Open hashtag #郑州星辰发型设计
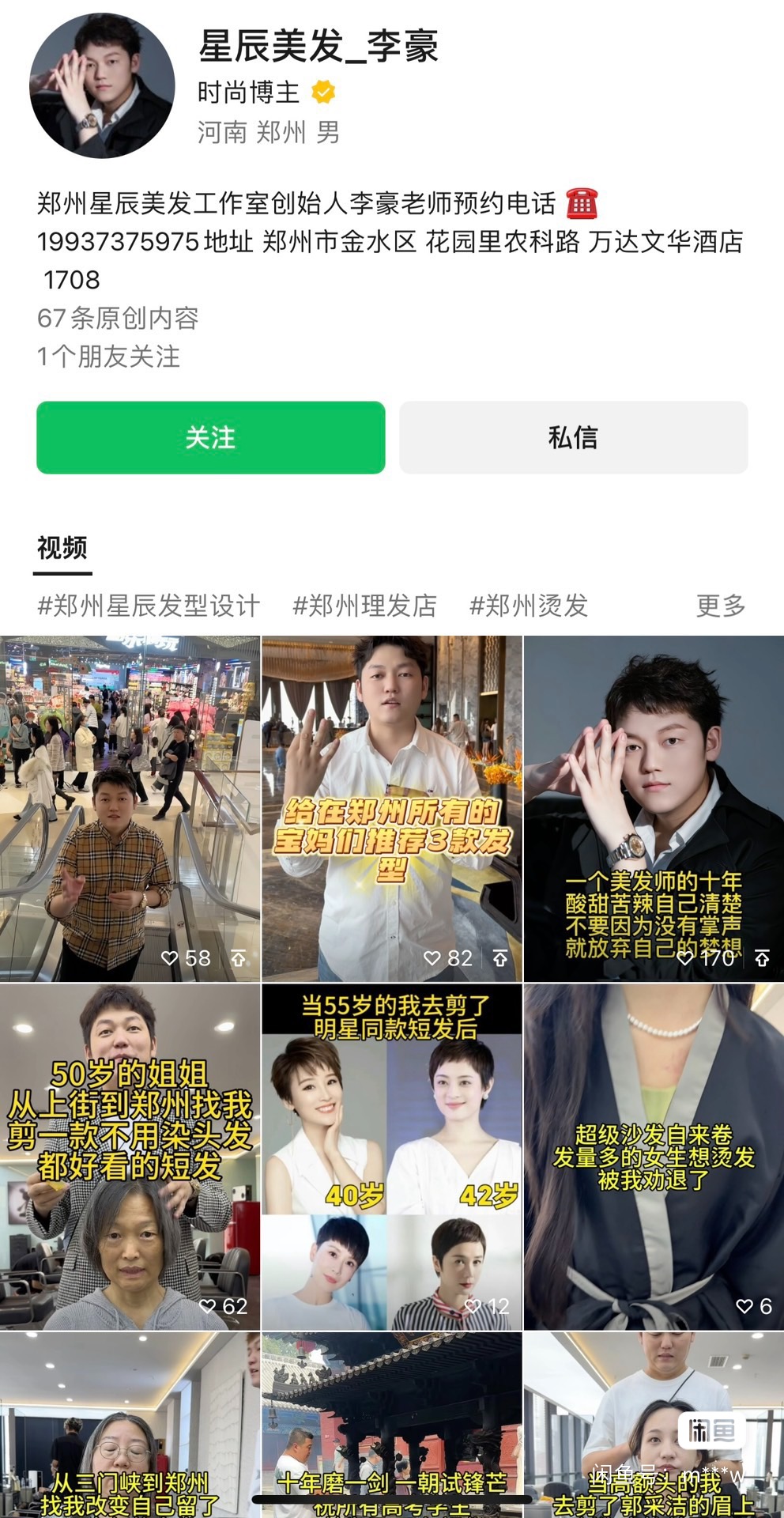 coord(149,606)
